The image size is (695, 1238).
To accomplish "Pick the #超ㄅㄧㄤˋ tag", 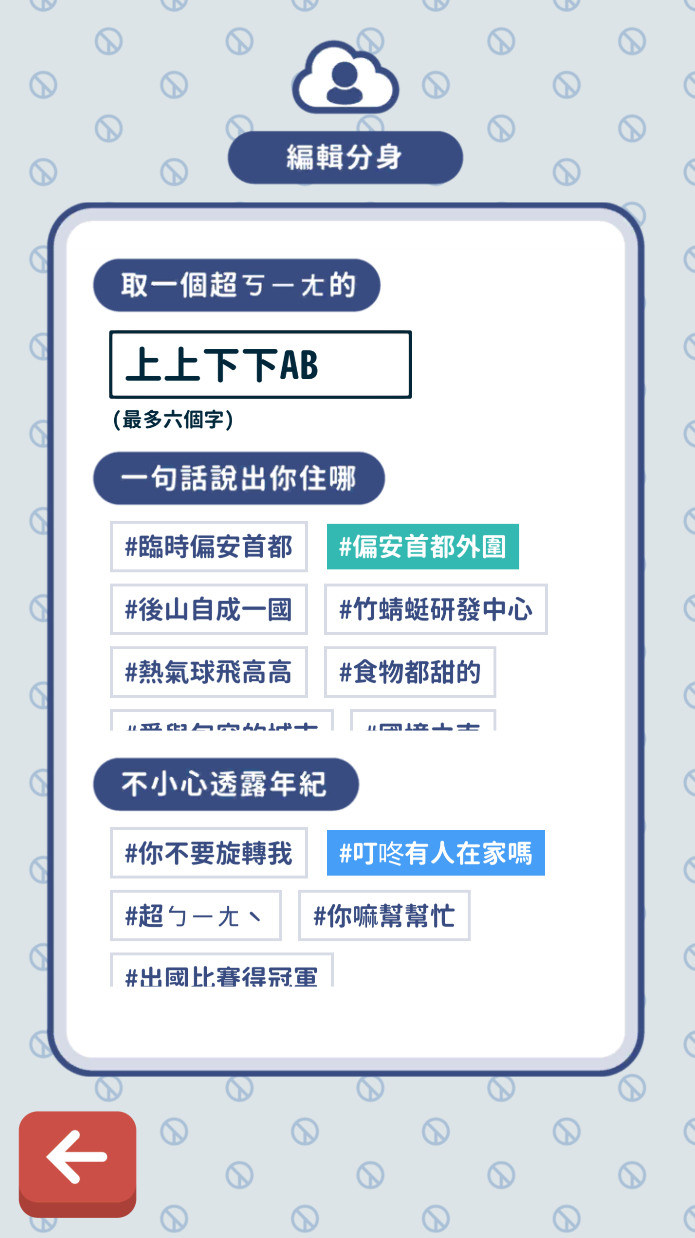I will [x=195, y=916].
